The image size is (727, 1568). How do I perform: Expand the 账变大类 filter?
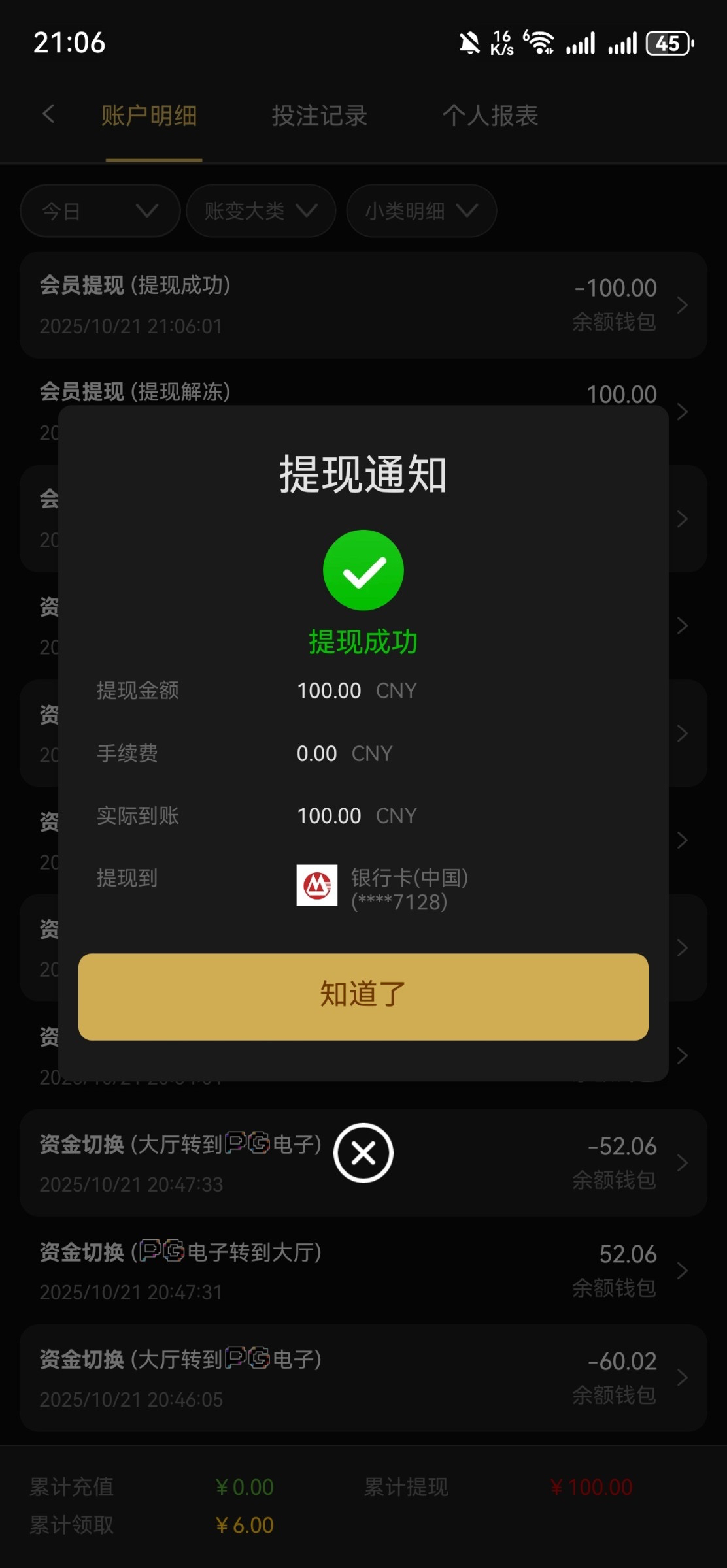(x=260, y=210)
